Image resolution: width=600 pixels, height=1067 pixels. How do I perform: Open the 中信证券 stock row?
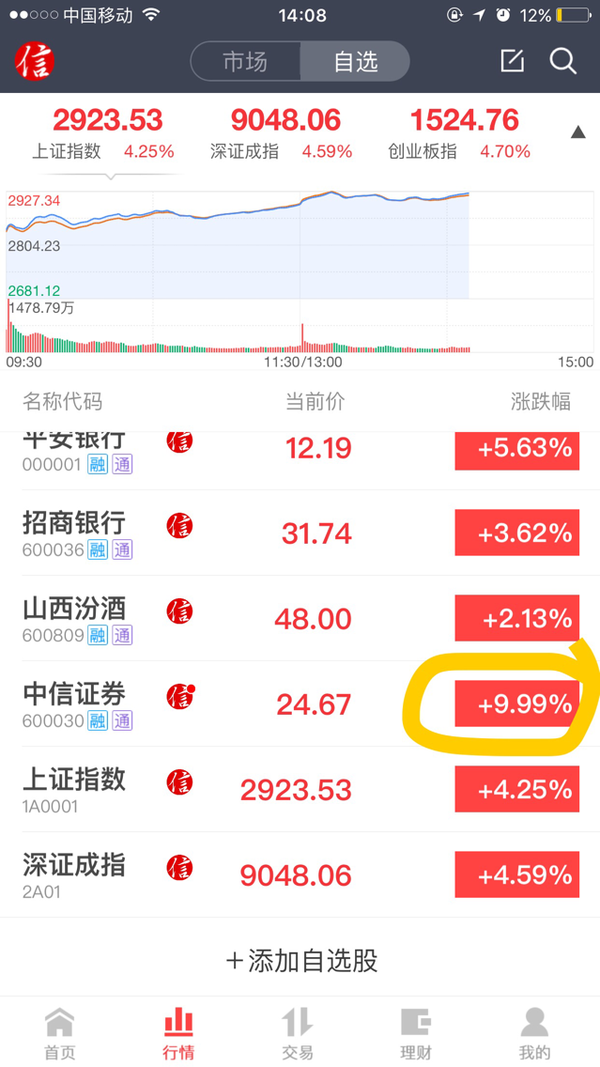tap(300, 704)
